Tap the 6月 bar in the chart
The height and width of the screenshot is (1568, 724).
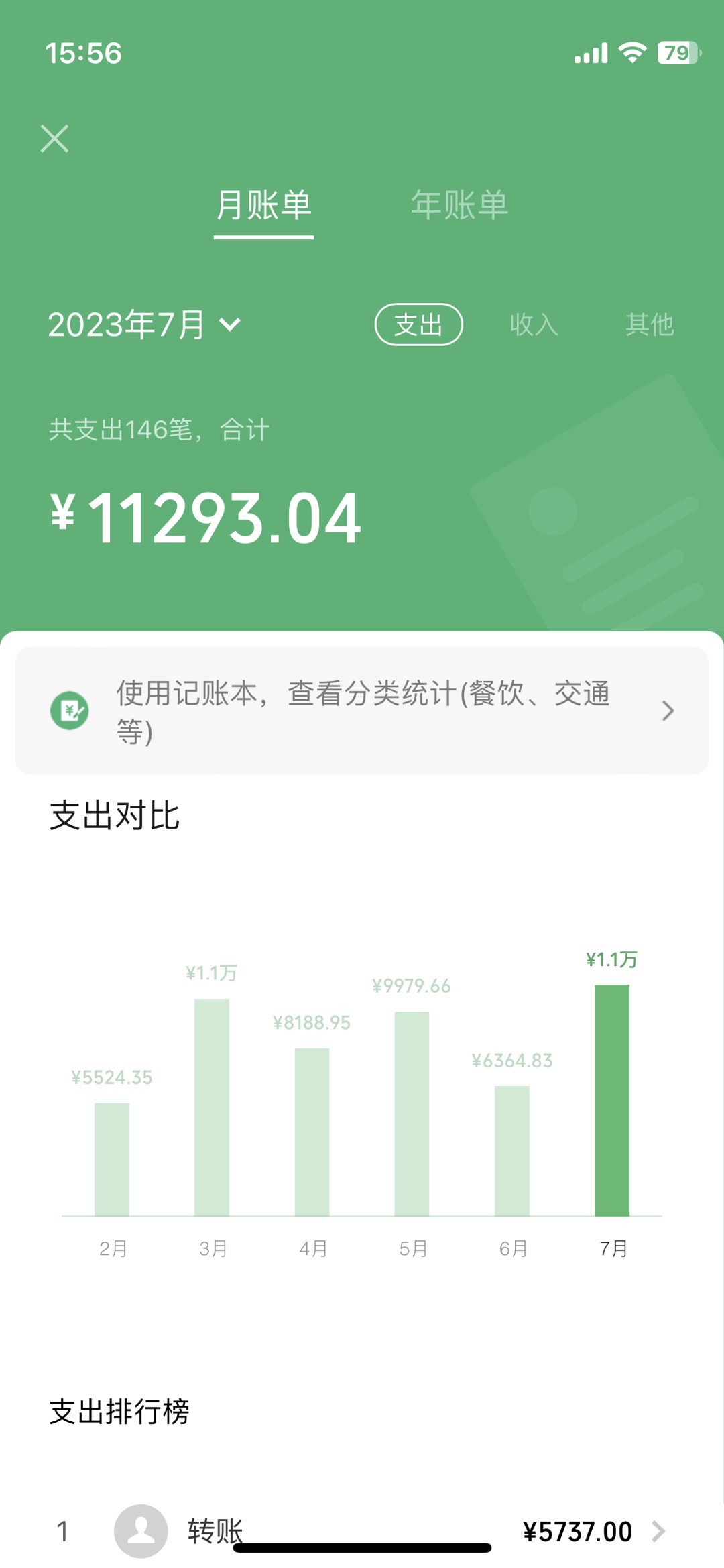pos(512,1150)
